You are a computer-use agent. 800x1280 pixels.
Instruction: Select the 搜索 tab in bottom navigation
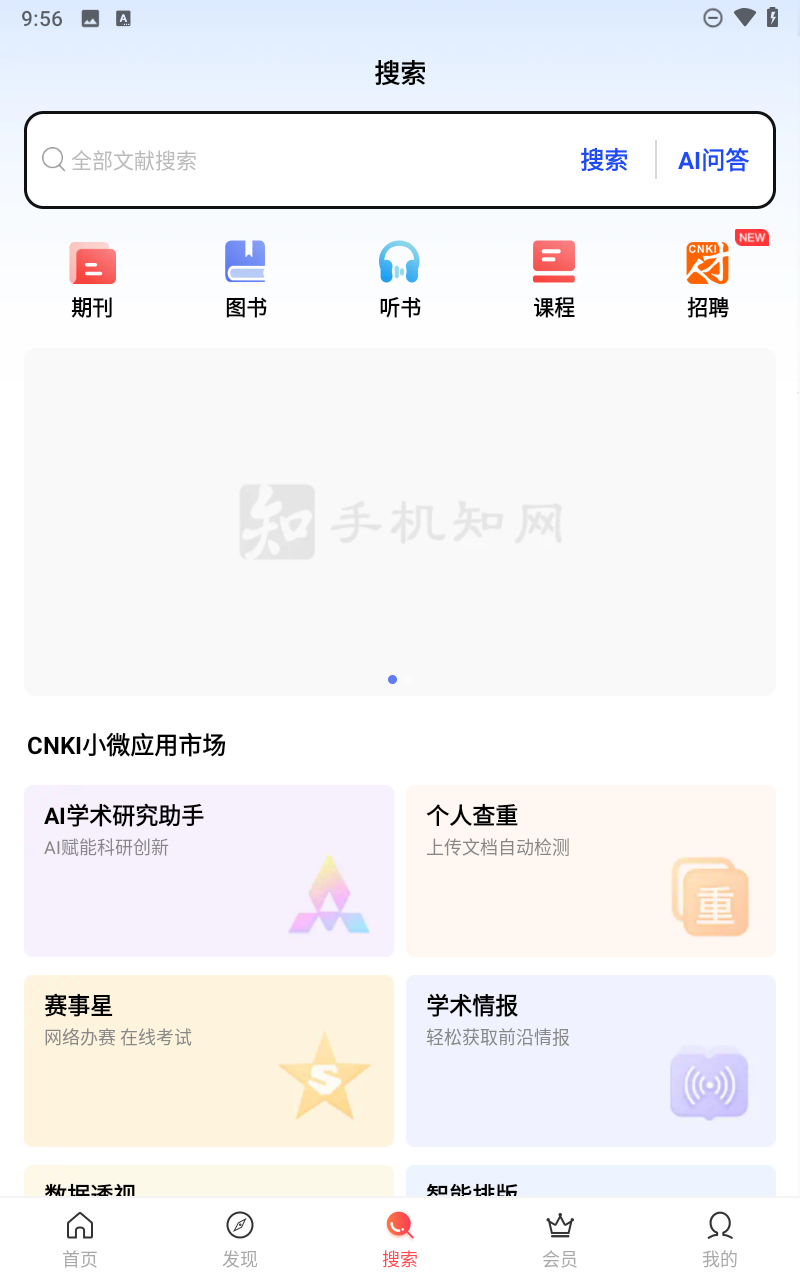(400, 1239)
